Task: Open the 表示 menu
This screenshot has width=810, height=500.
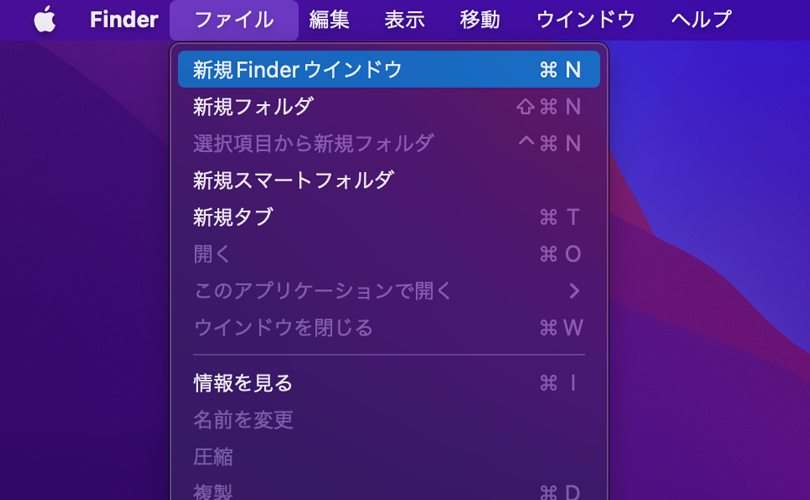Action: [x=404, y=19]
